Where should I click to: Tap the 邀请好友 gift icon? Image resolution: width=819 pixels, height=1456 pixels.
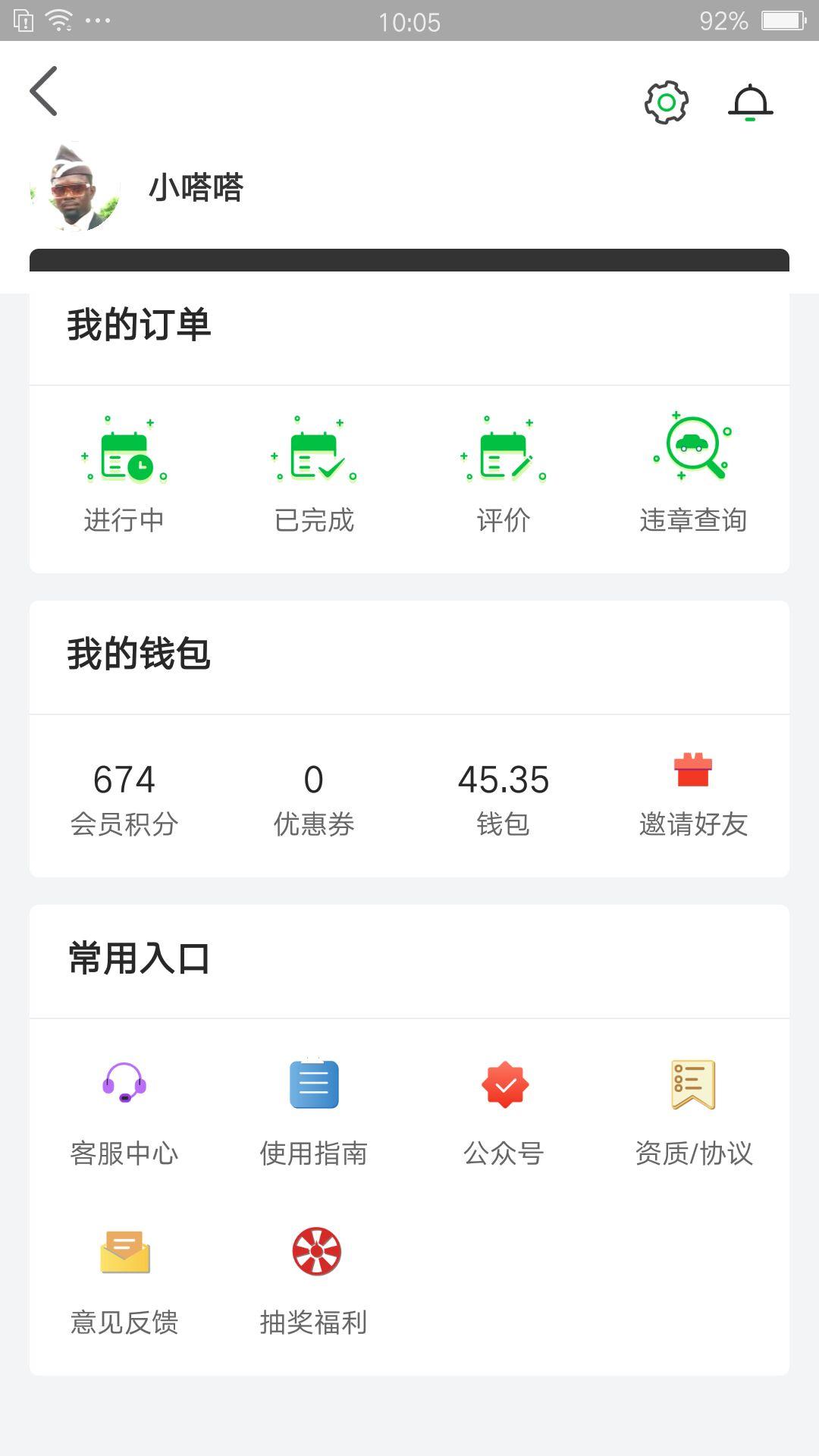(694, 773)
